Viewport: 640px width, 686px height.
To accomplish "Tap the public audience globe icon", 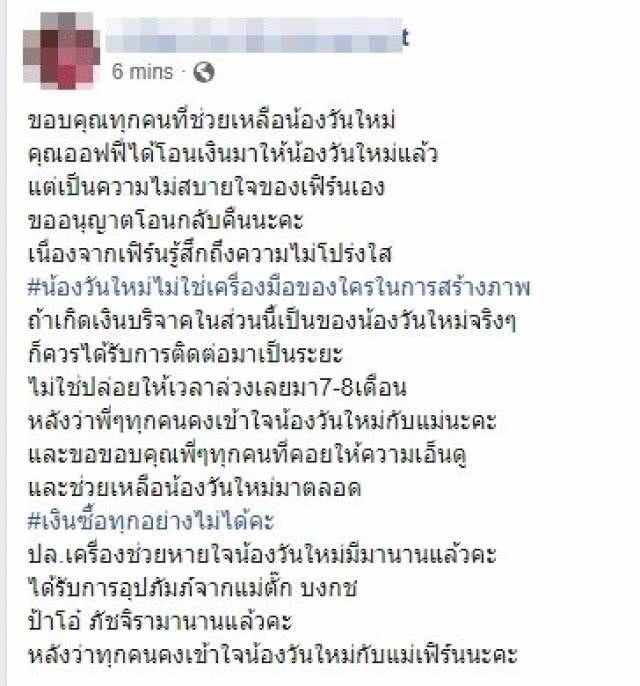I will (x=203, y=71).
